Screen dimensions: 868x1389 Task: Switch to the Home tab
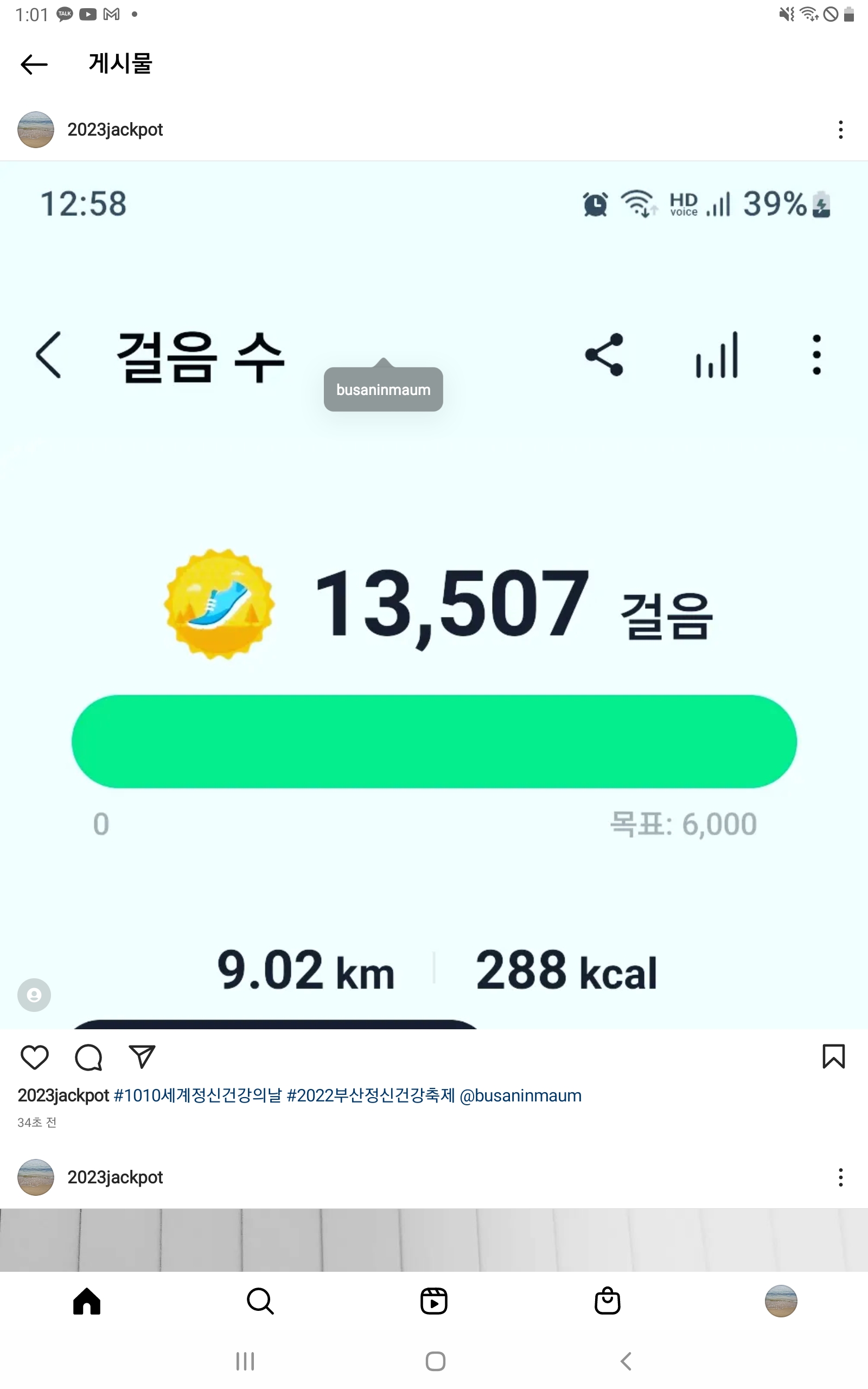tap(87, 1301)
